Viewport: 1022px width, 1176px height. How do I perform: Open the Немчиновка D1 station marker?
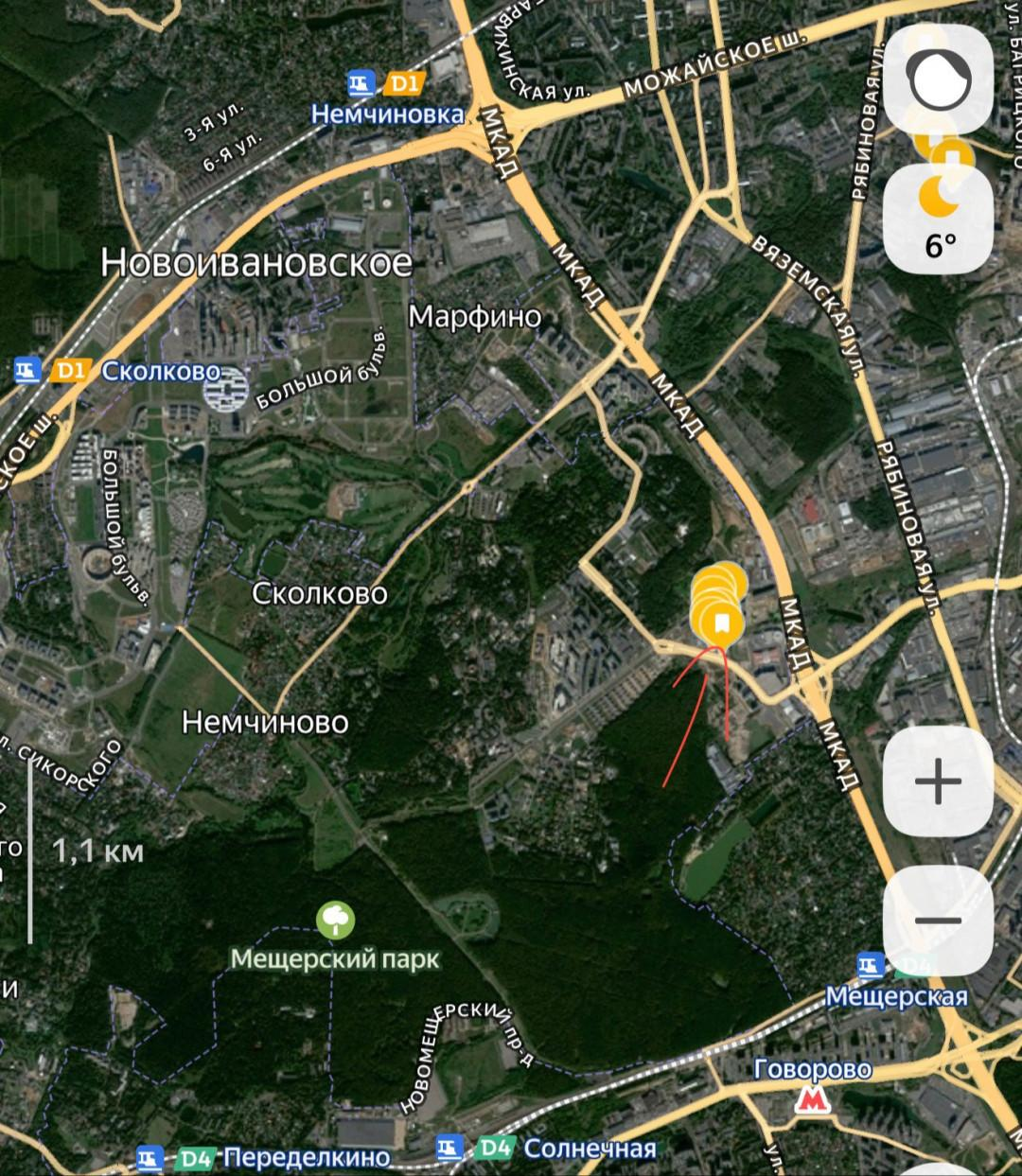[361, 86]
